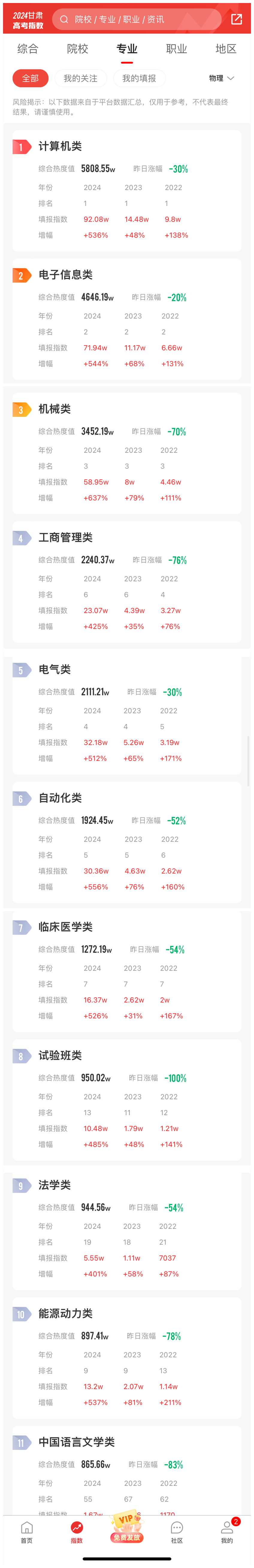
Task: Tap the share icon in the header
Action: [236, 19]
